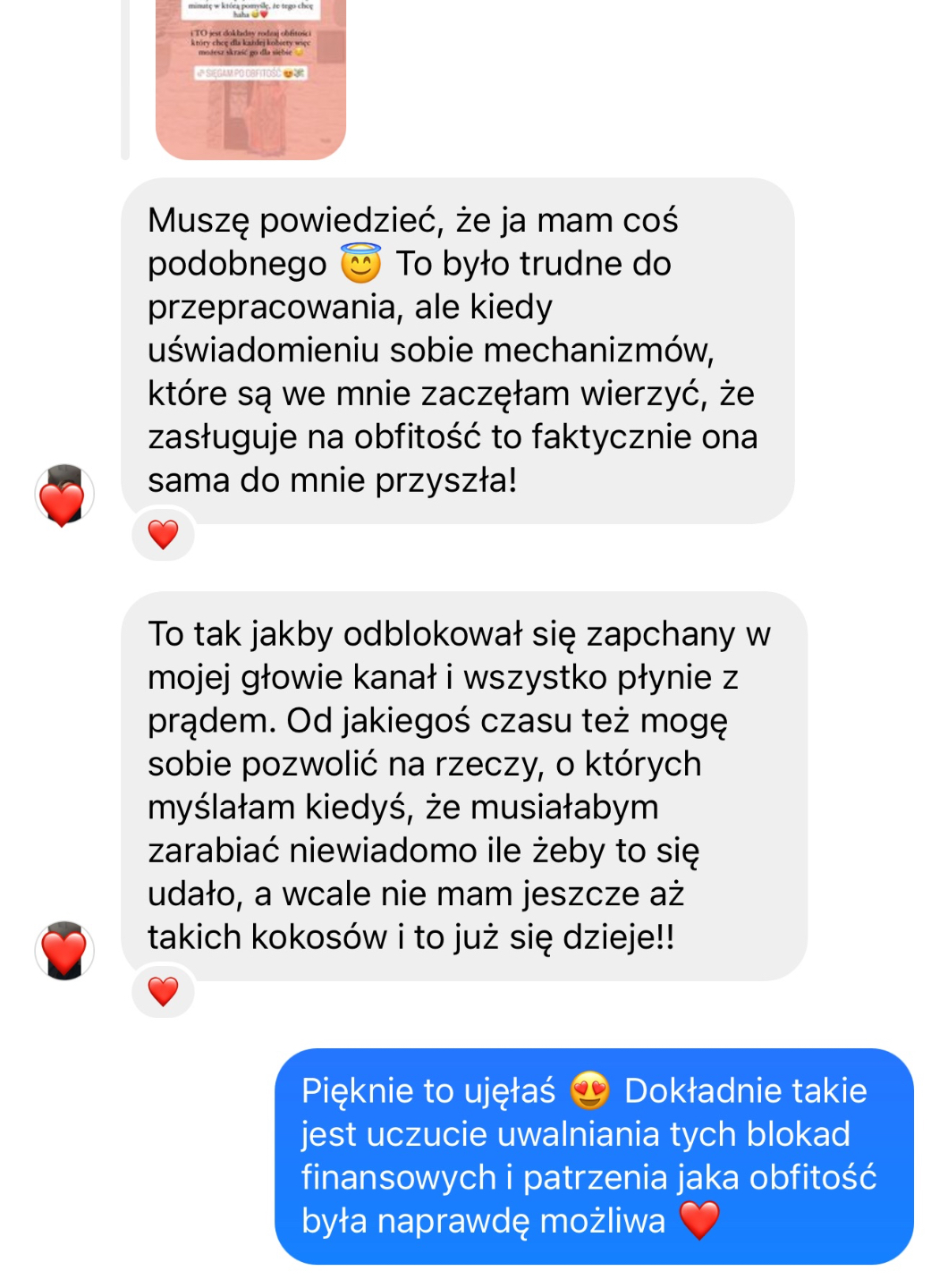Image resolution: width=931 pixels, height=1288 pixels.
Task: Open sender avatar beside 'takich kokosów' message
Action: click(x=64, y=951)
